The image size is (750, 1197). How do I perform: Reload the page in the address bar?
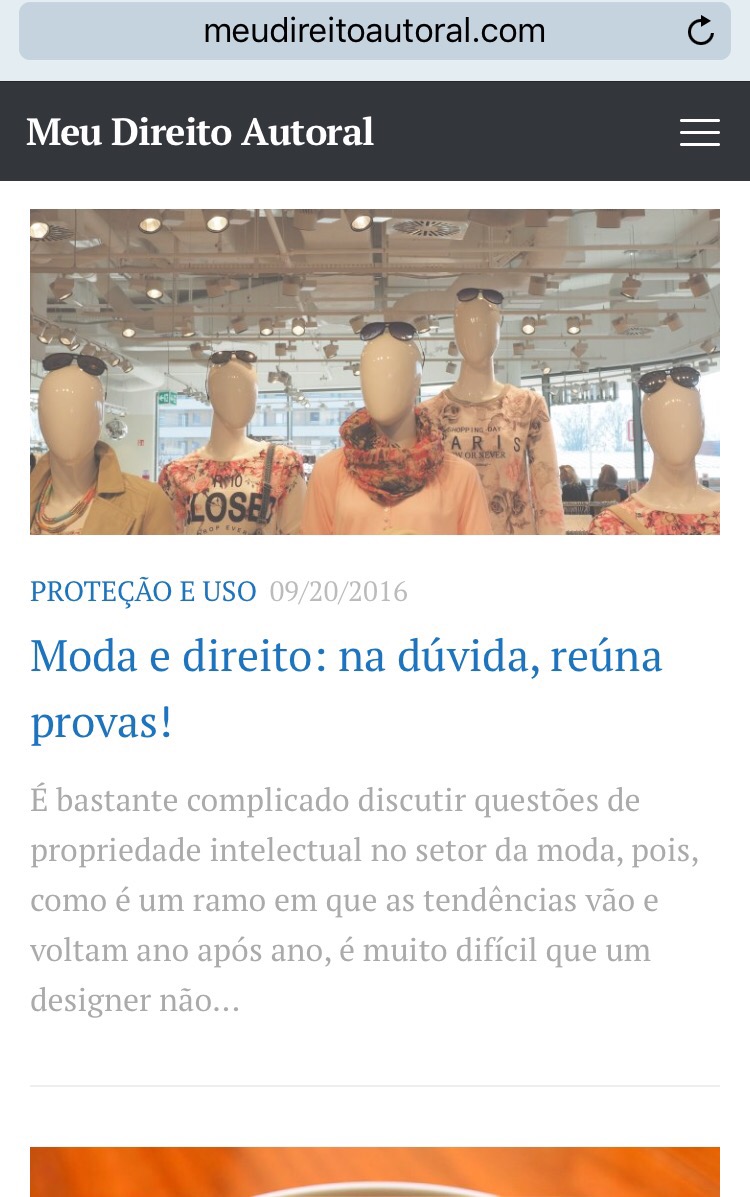click(x=701, y=31)
